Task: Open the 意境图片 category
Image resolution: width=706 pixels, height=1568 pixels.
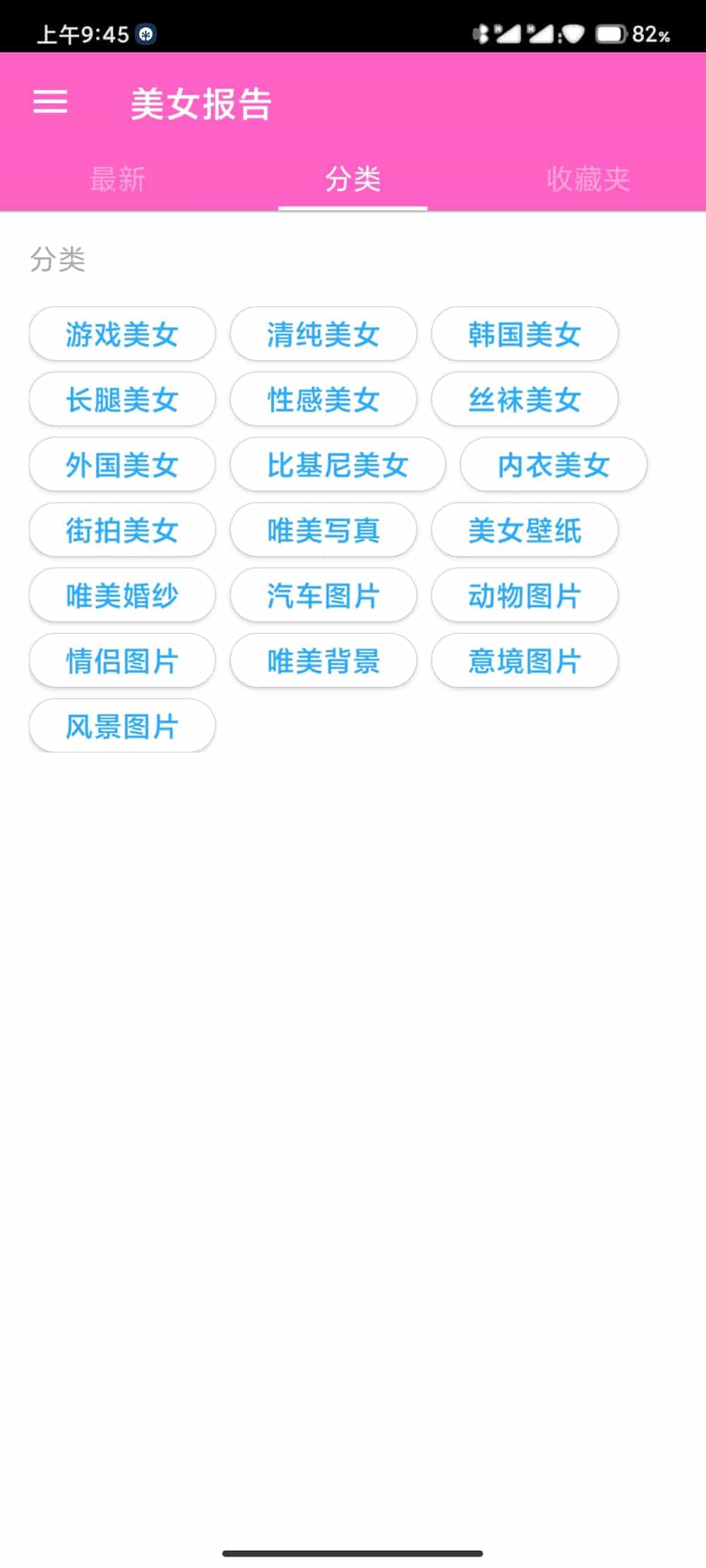Action: 525,661
